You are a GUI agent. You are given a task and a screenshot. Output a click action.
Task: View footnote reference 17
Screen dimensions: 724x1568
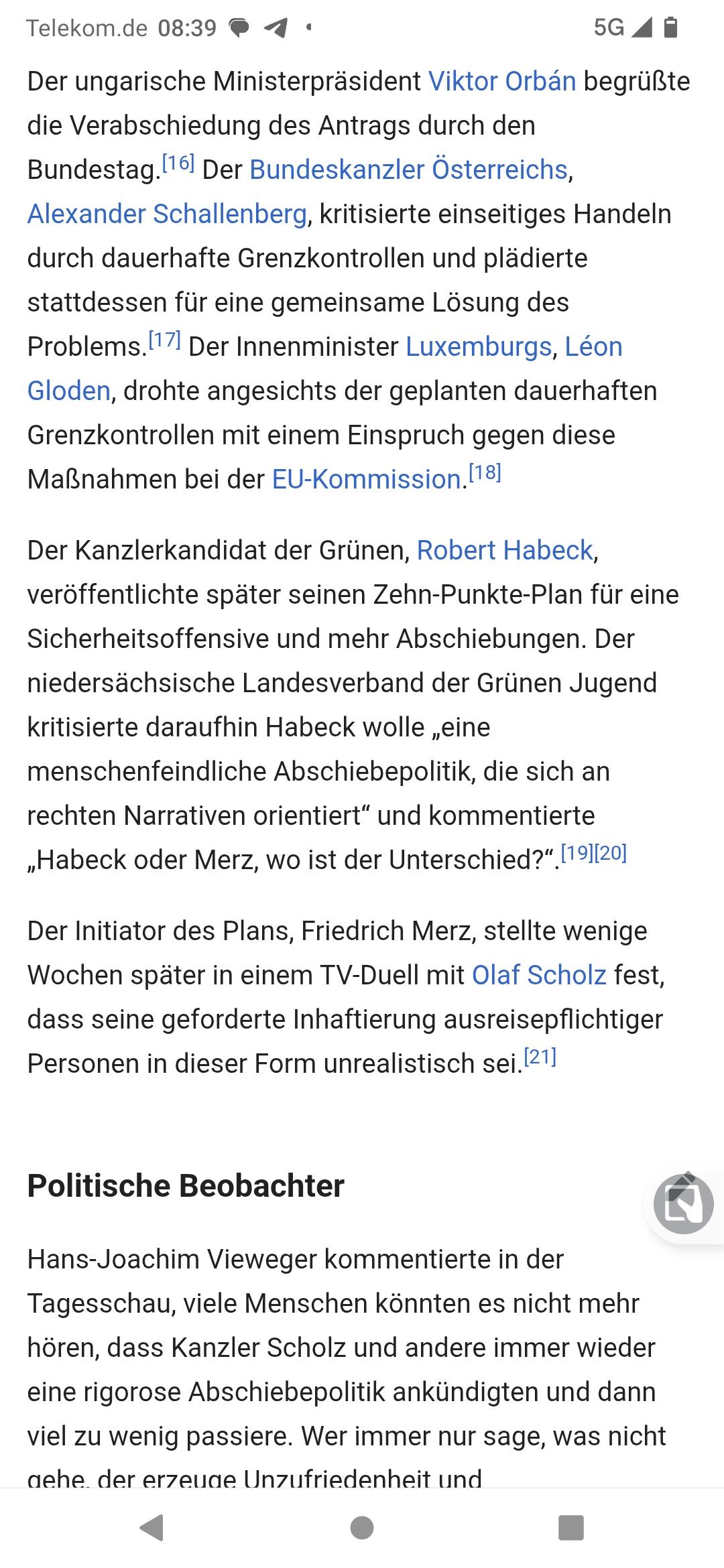pos(164,340)
